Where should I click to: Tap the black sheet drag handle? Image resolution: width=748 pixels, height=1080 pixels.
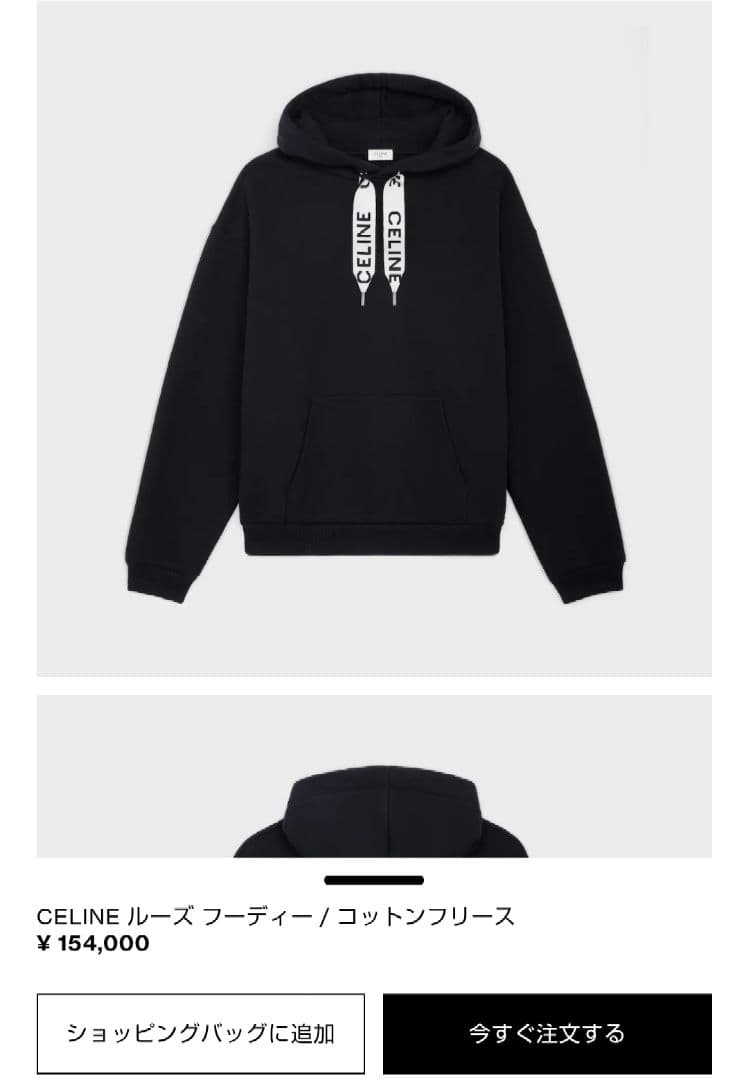[x=374, y=880]
